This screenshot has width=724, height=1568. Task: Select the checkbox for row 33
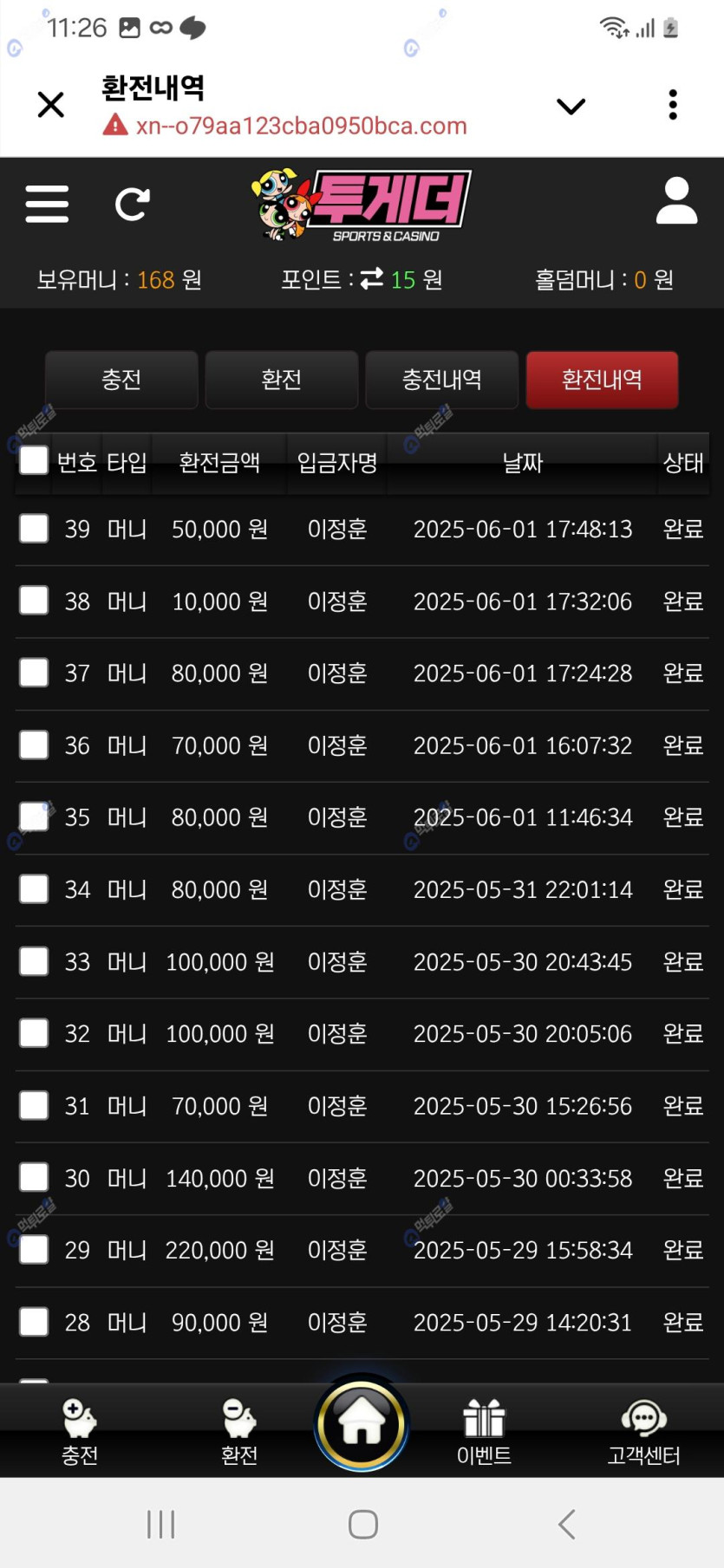click(34, 960)
